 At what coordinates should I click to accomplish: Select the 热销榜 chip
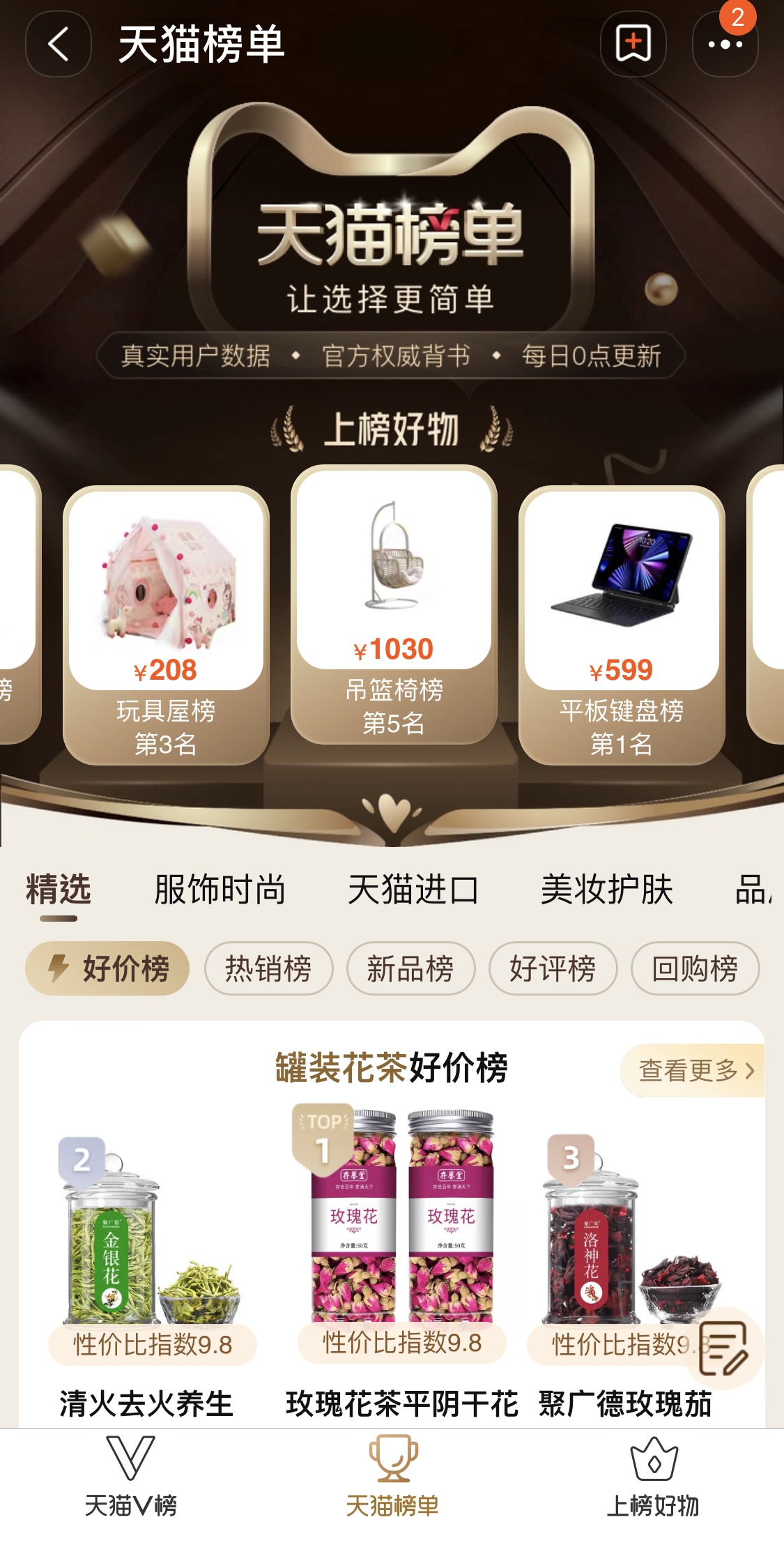coord(268,968)
